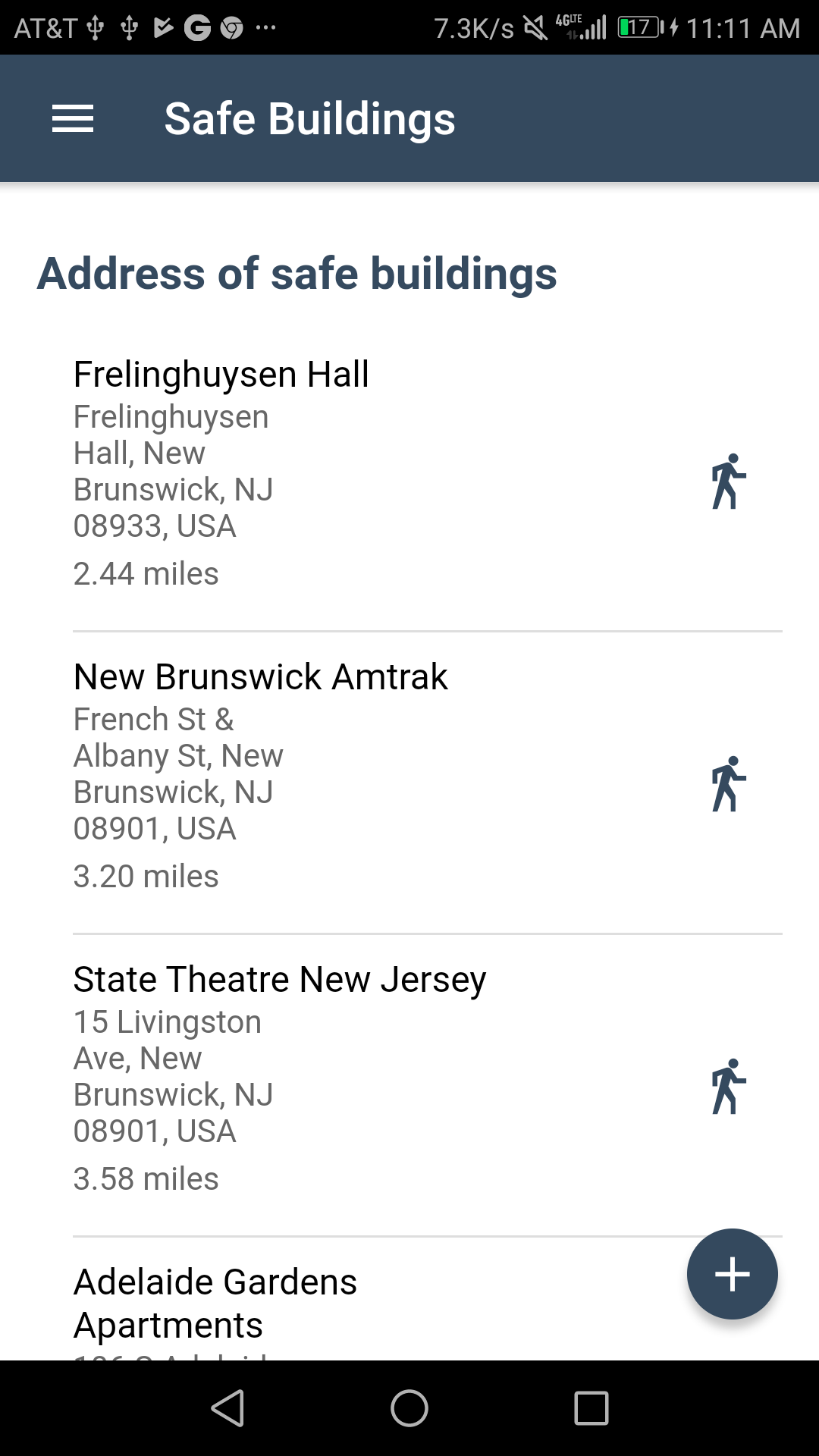Return to the home screen
Screen dimensions: 819x1456
click(409, 1408)
